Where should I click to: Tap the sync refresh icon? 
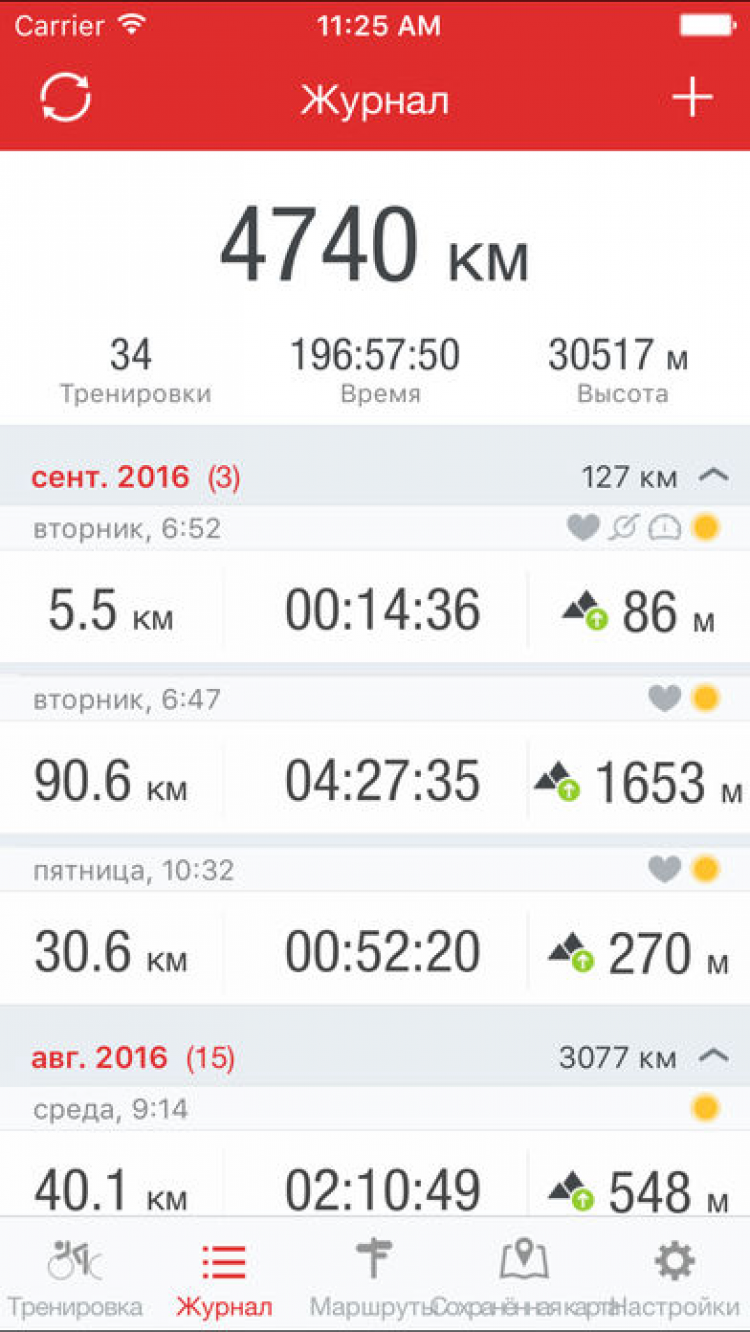click(x=66, y=98)
